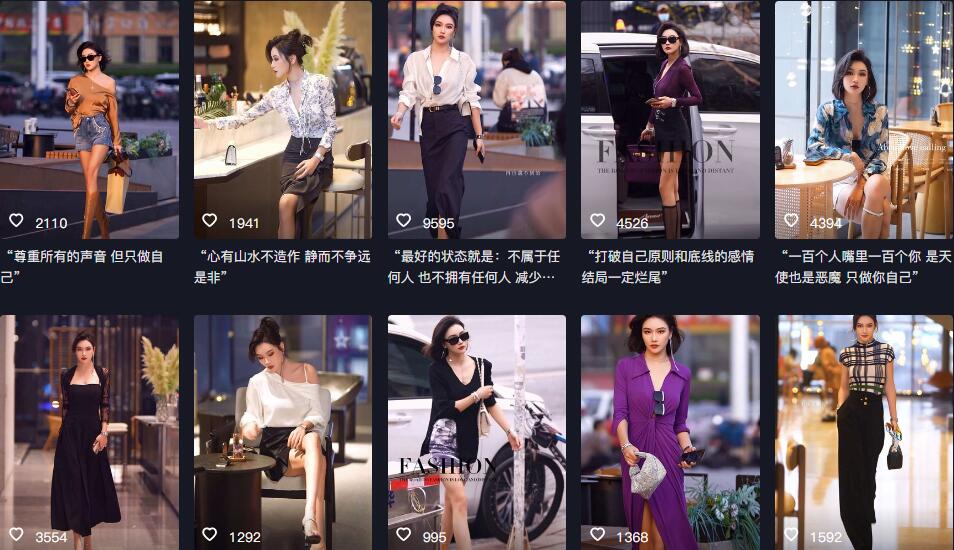Open the video tile with 995 likes
954x550 pixels.
476,430
